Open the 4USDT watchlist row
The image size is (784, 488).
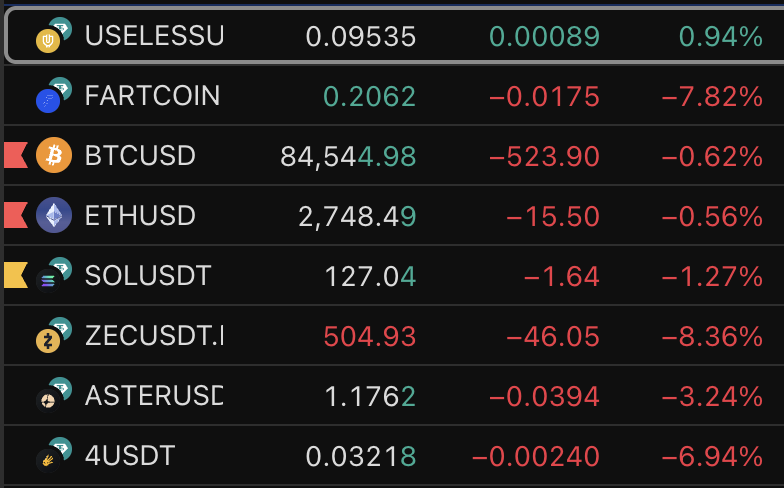(x=130, y=457)
